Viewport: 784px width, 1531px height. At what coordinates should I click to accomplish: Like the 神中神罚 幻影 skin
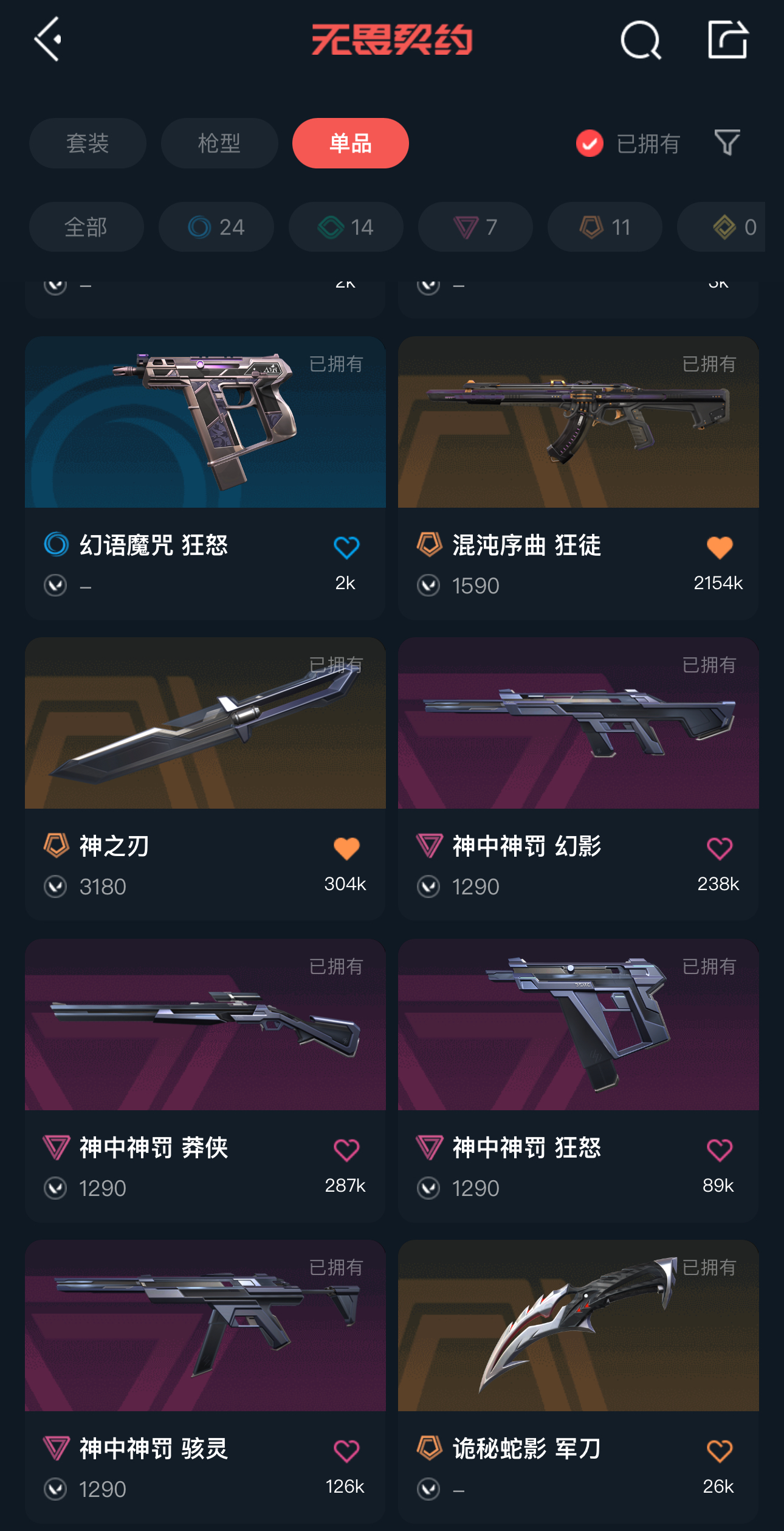[720, 849]
